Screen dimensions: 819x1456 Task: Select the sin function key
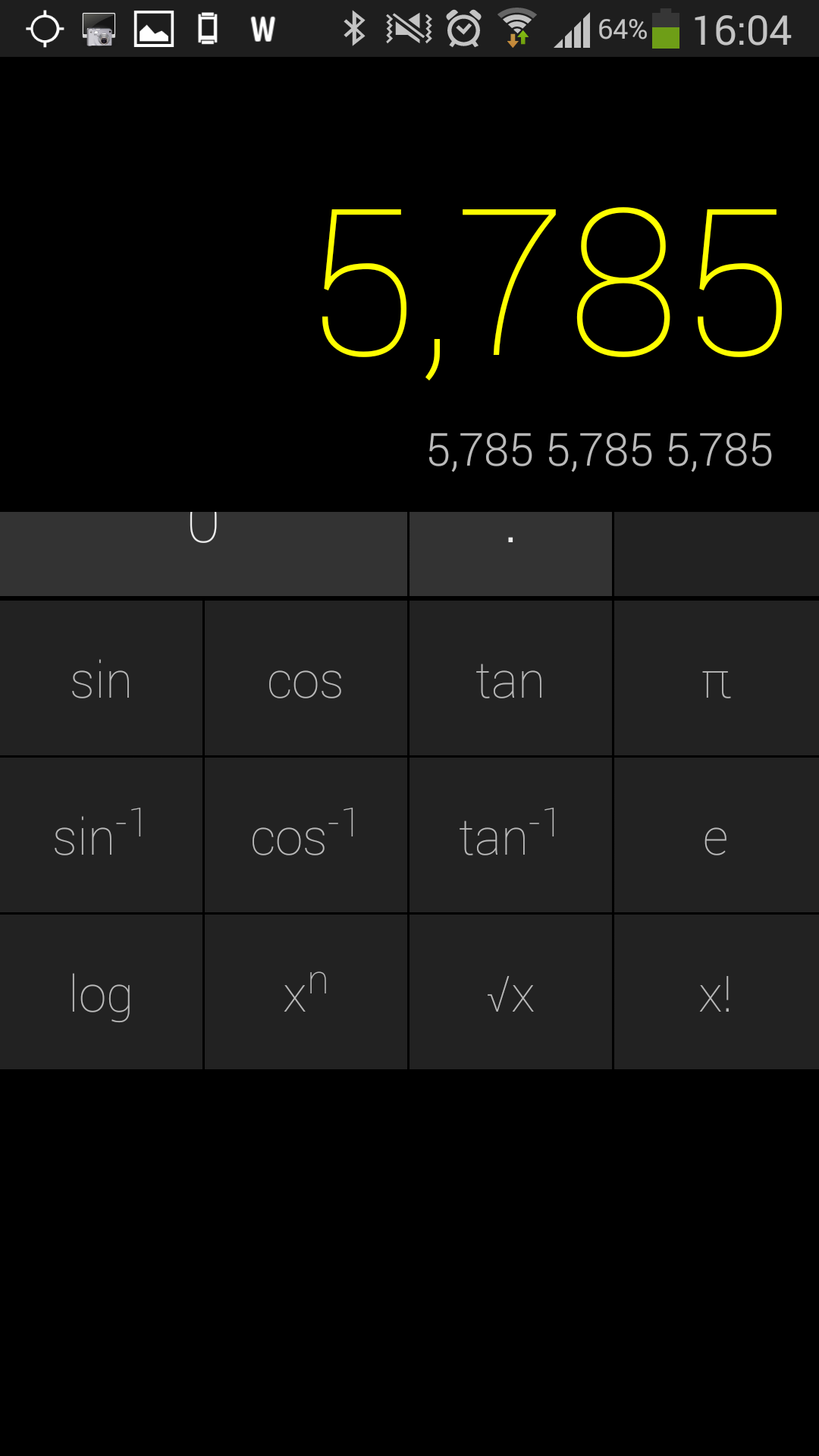(101, 679)
